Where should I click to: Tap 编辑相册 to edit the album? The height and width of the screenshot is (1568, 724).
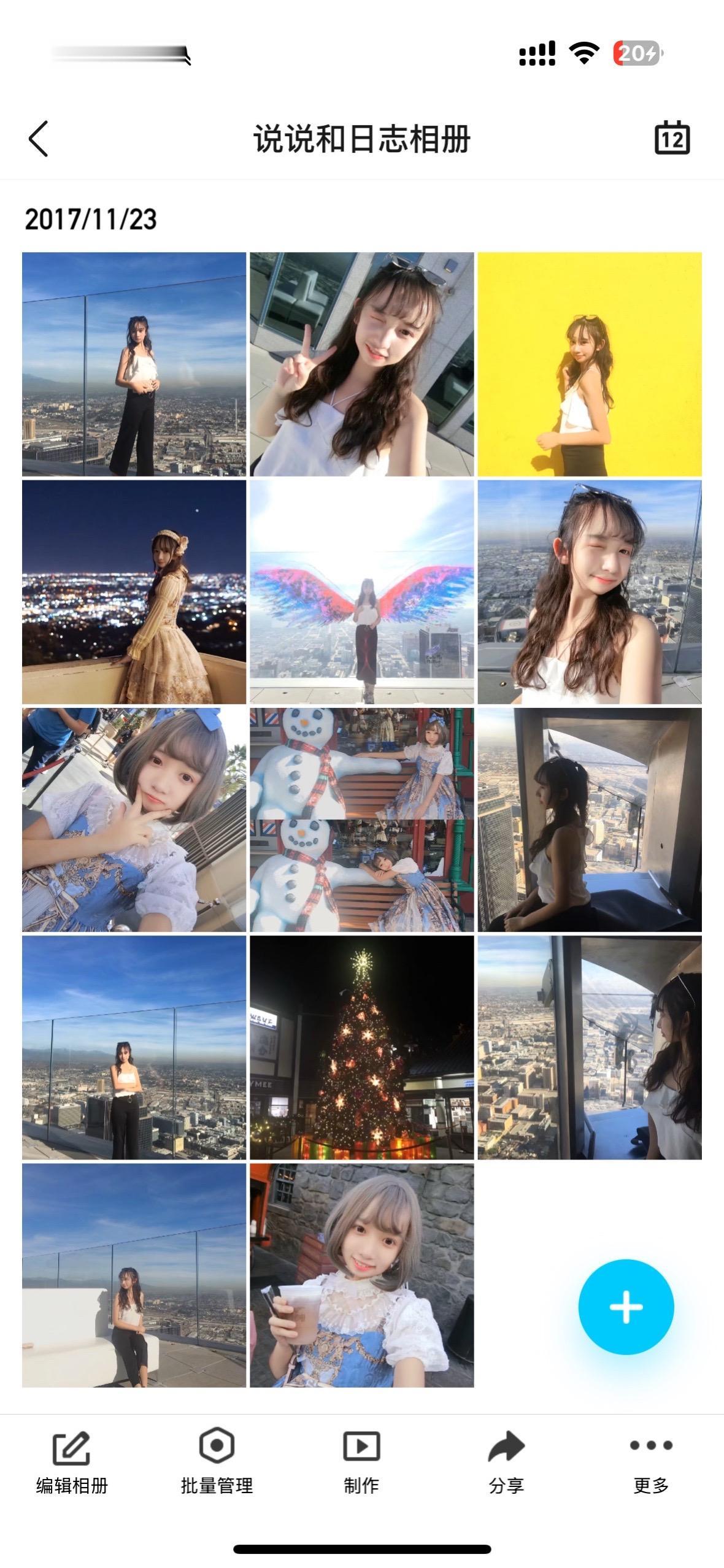[72, 1462]
